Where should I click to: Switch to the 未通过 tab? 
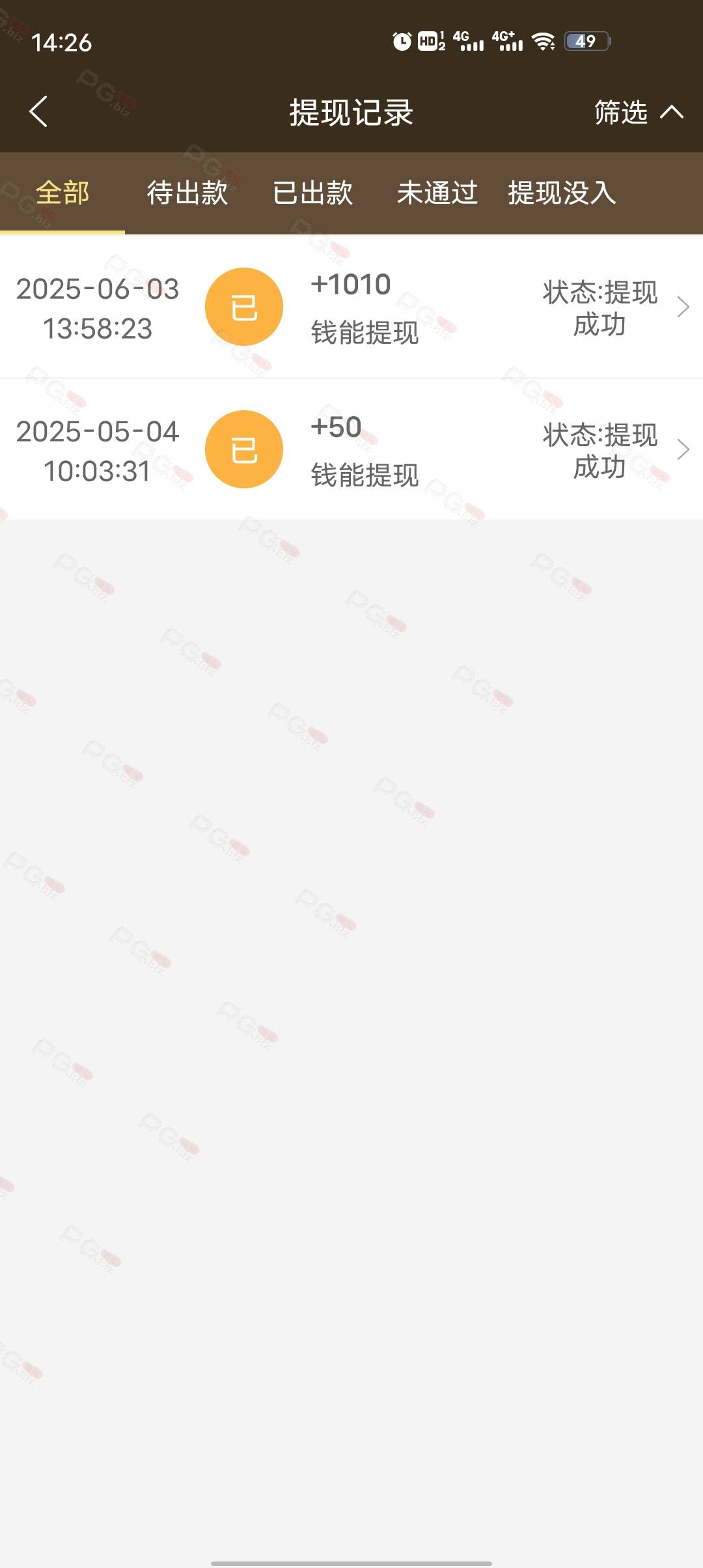(437, 193)
